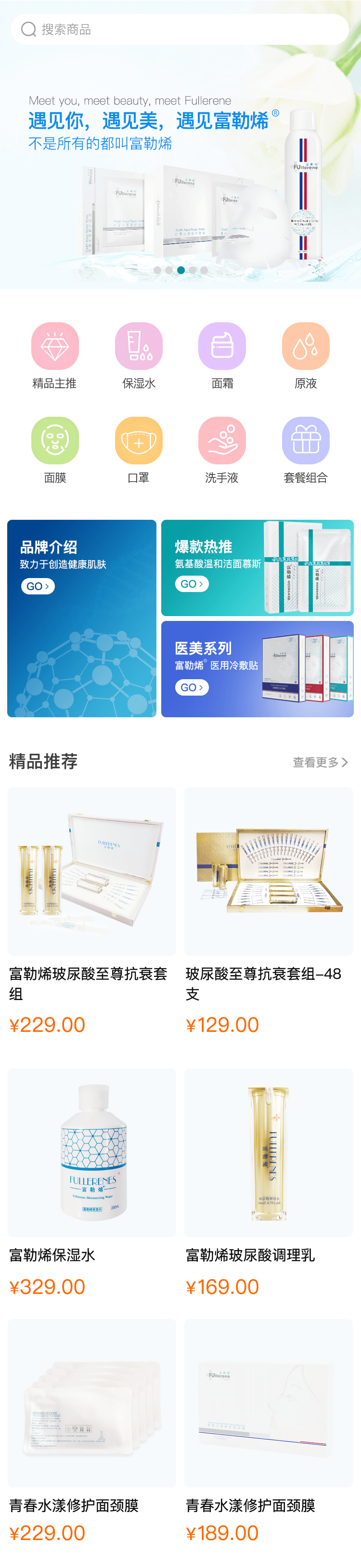Open the 品牌介绍 brand card
The image size is (361, 1568).
coord(81,618)
